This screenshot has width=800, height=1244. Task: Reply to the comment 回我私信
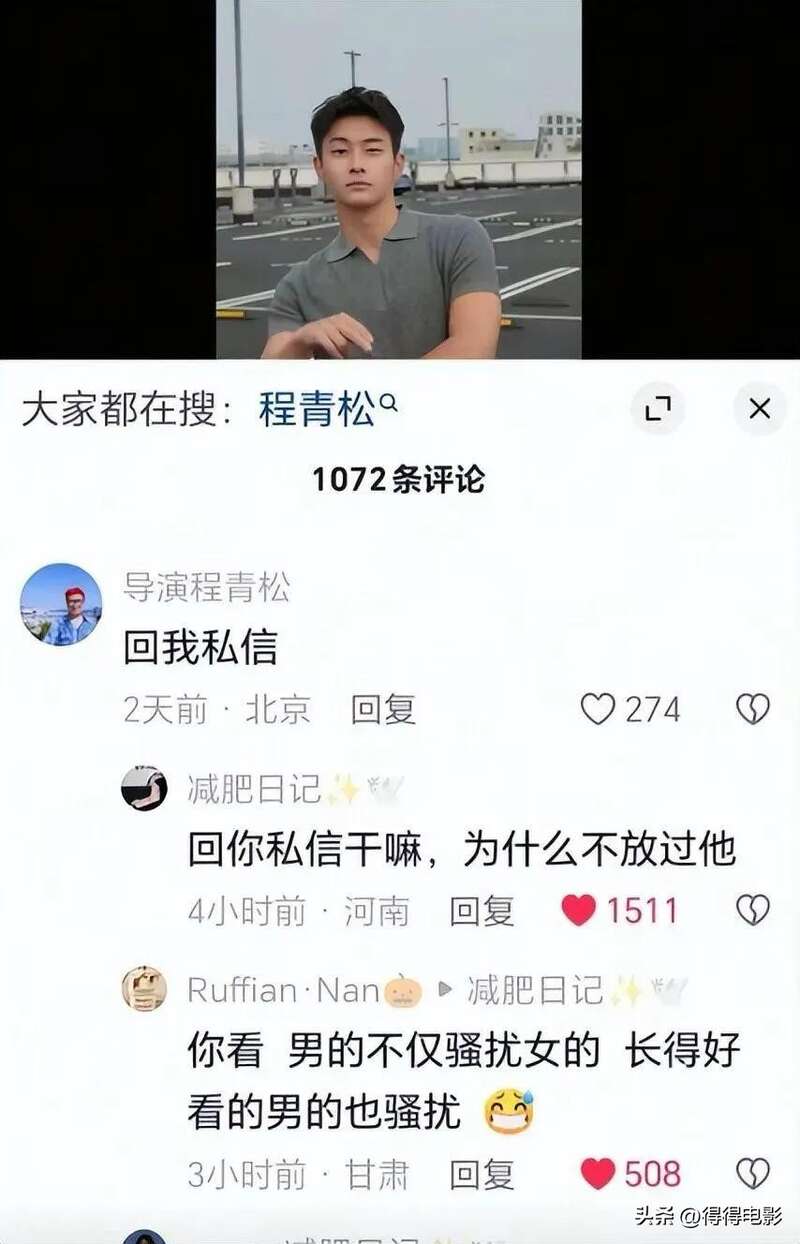pos(382,709)
